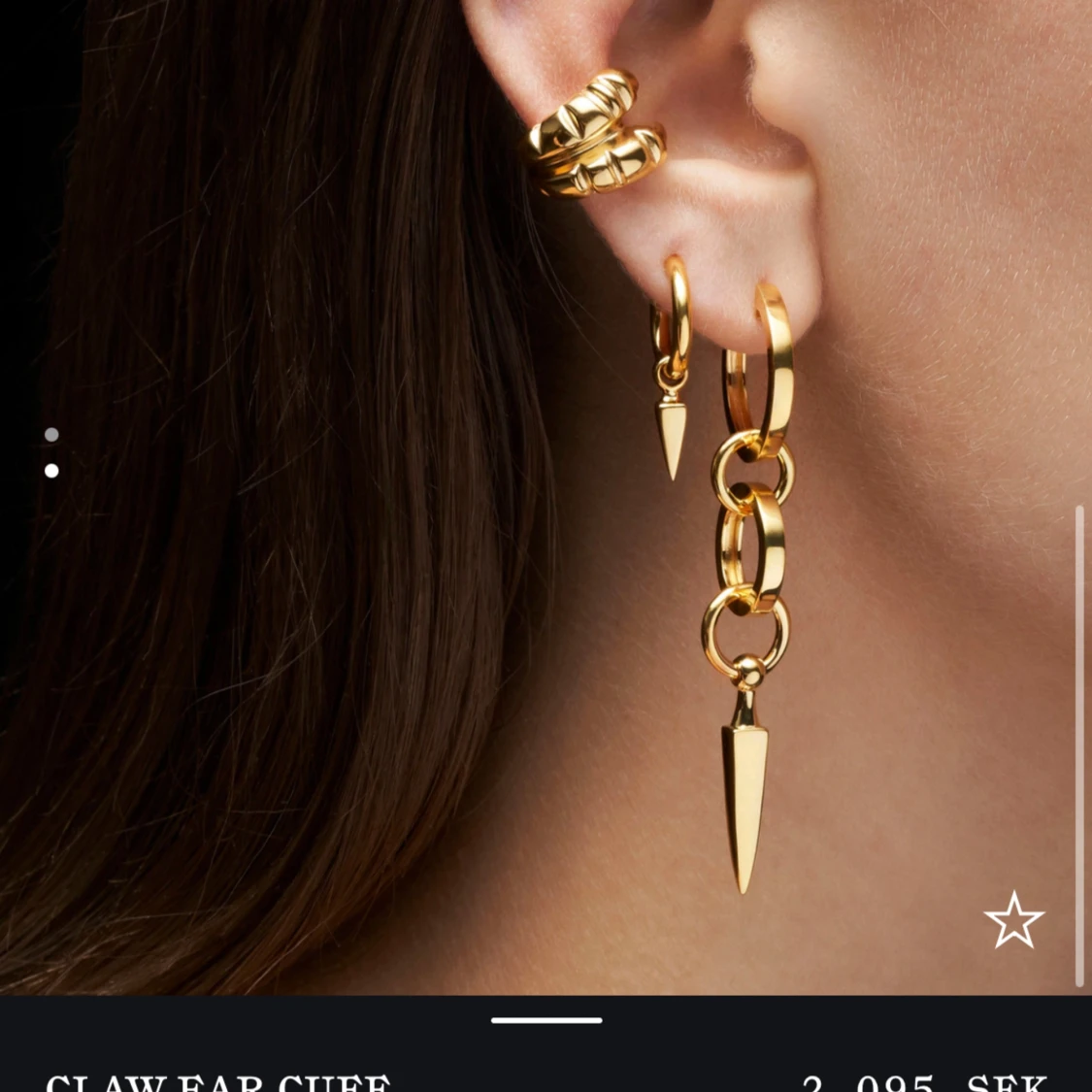Save the ear cuff with the star icon
1092x1092 pixels.
point(1013,920)
